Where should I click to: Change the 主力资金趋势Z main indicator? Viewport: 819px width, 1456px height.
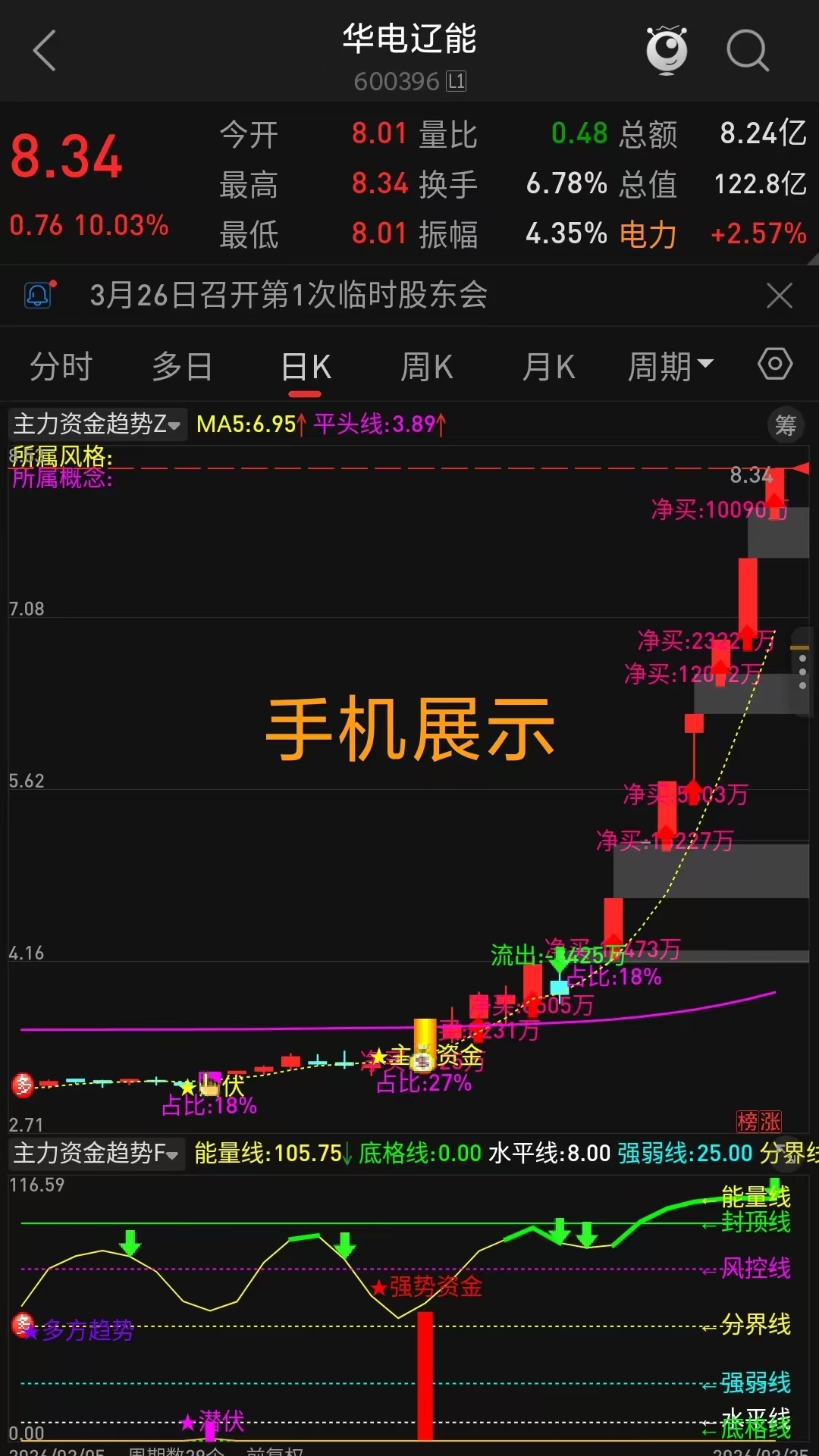click(x=97, y=424)
